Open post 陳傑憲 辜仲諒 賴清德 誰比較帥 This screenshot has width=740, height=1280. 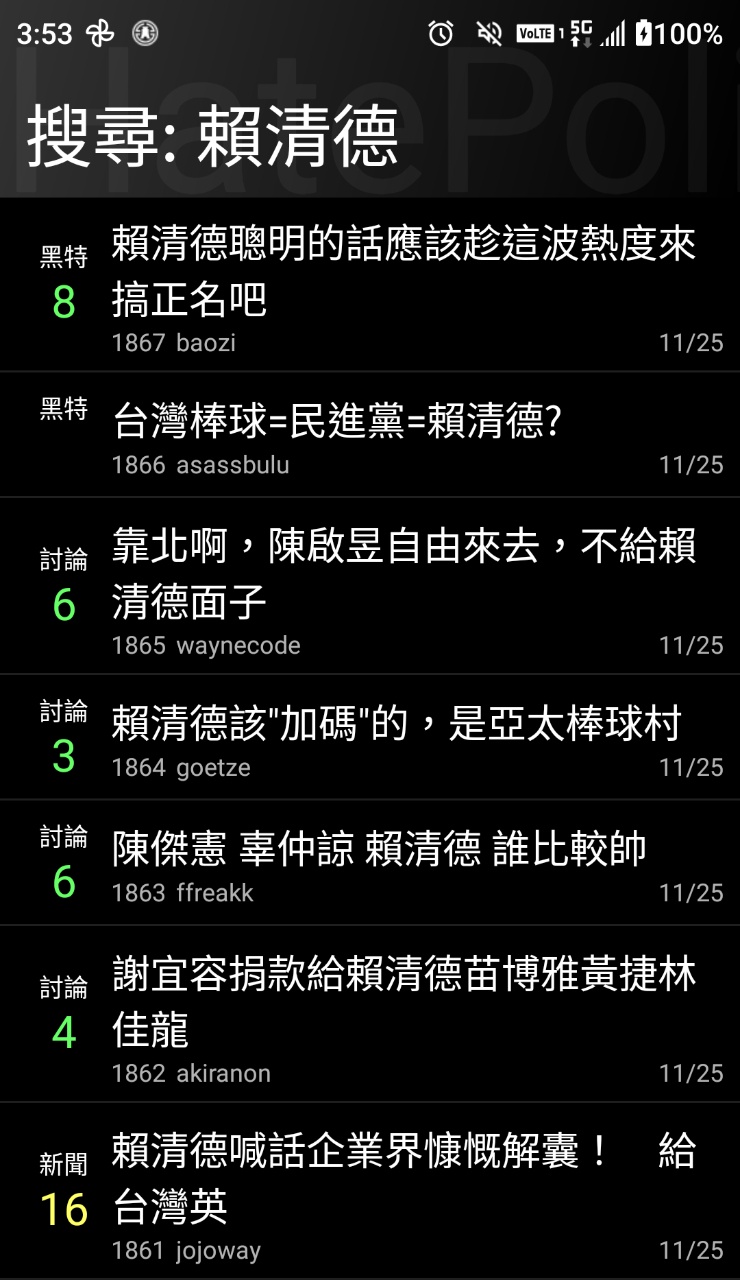pyautogui.click(x=380, y=850)
